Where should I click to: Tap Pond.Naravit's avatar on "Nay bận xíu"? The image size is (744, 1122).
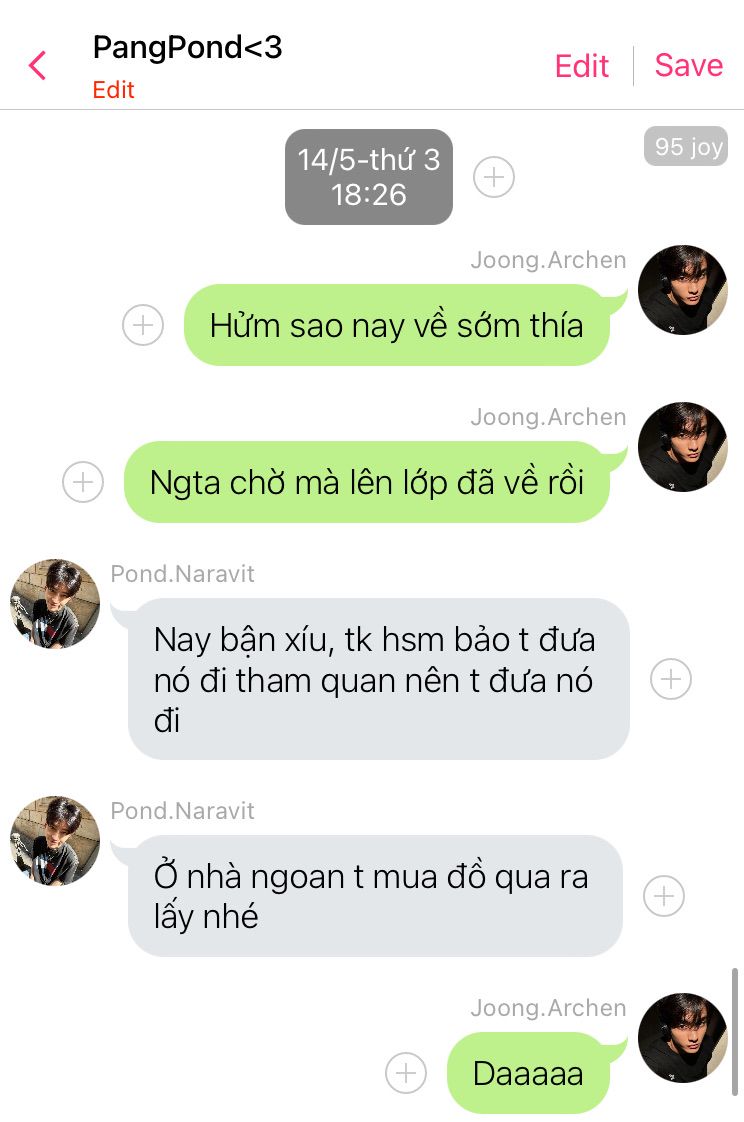[55, 604]
